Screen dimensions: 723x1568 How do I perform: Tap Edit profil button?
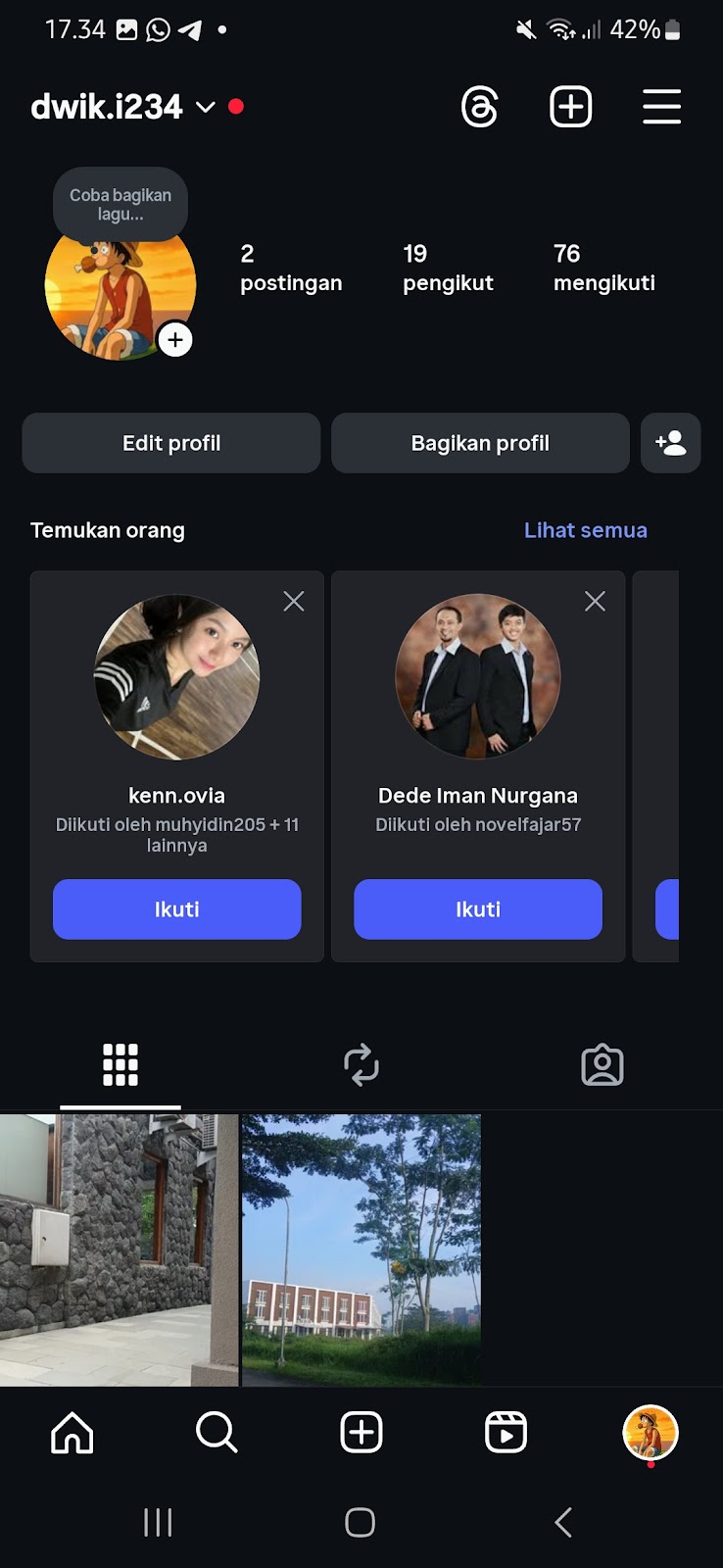point(171,443)
